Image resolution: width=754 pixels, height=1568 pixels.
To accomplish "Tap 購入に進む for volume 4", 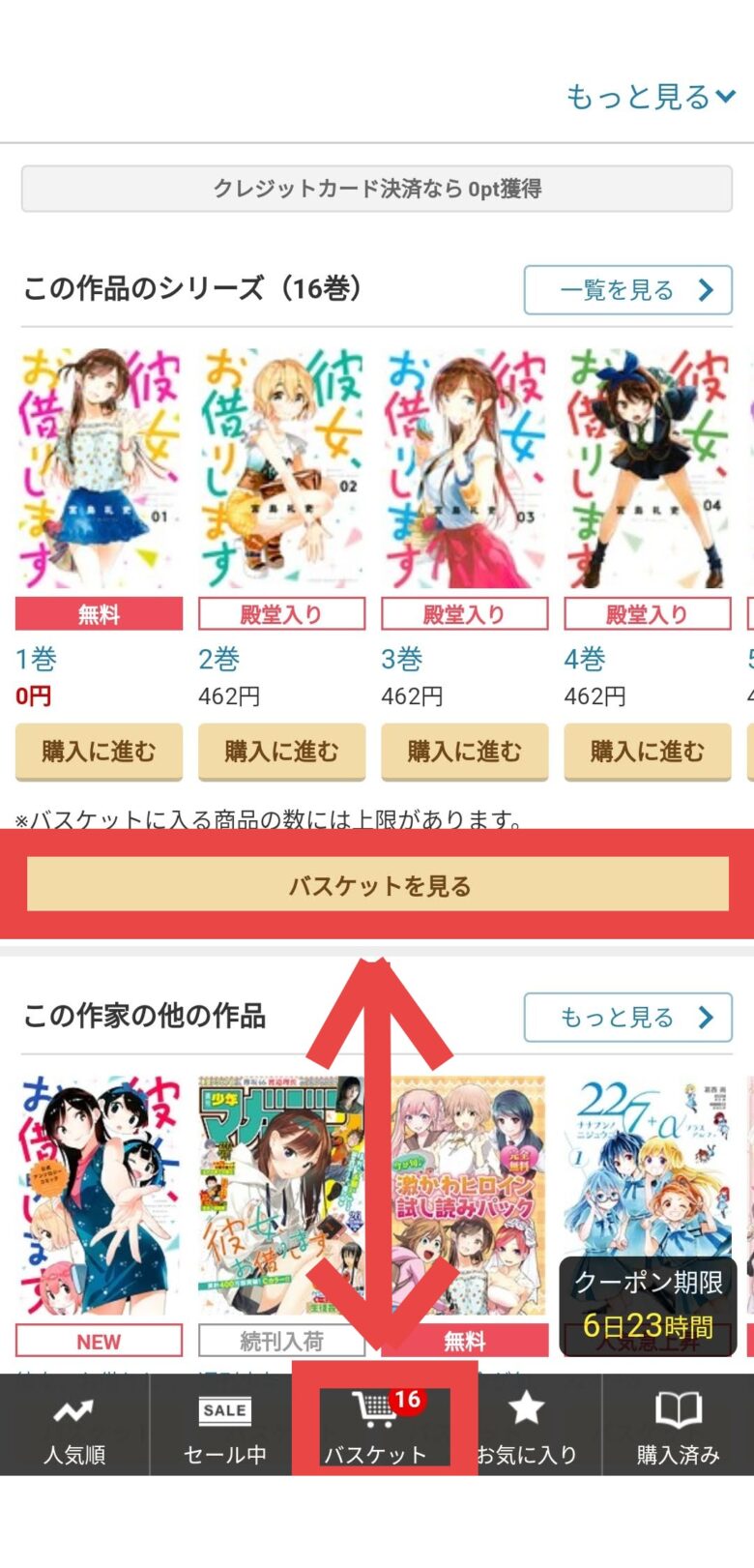I will click(647, 752).
